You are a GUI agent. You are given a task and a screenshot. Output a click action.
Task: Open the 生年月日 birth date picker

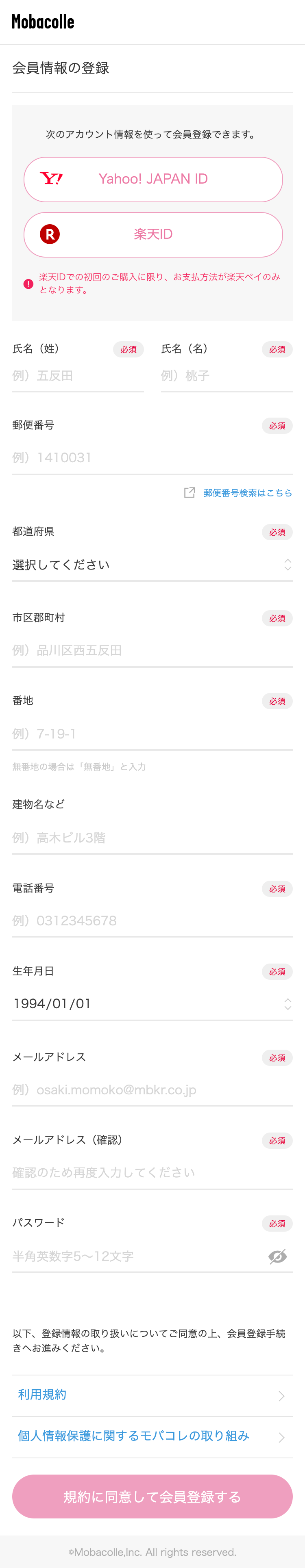point(152,1004)
